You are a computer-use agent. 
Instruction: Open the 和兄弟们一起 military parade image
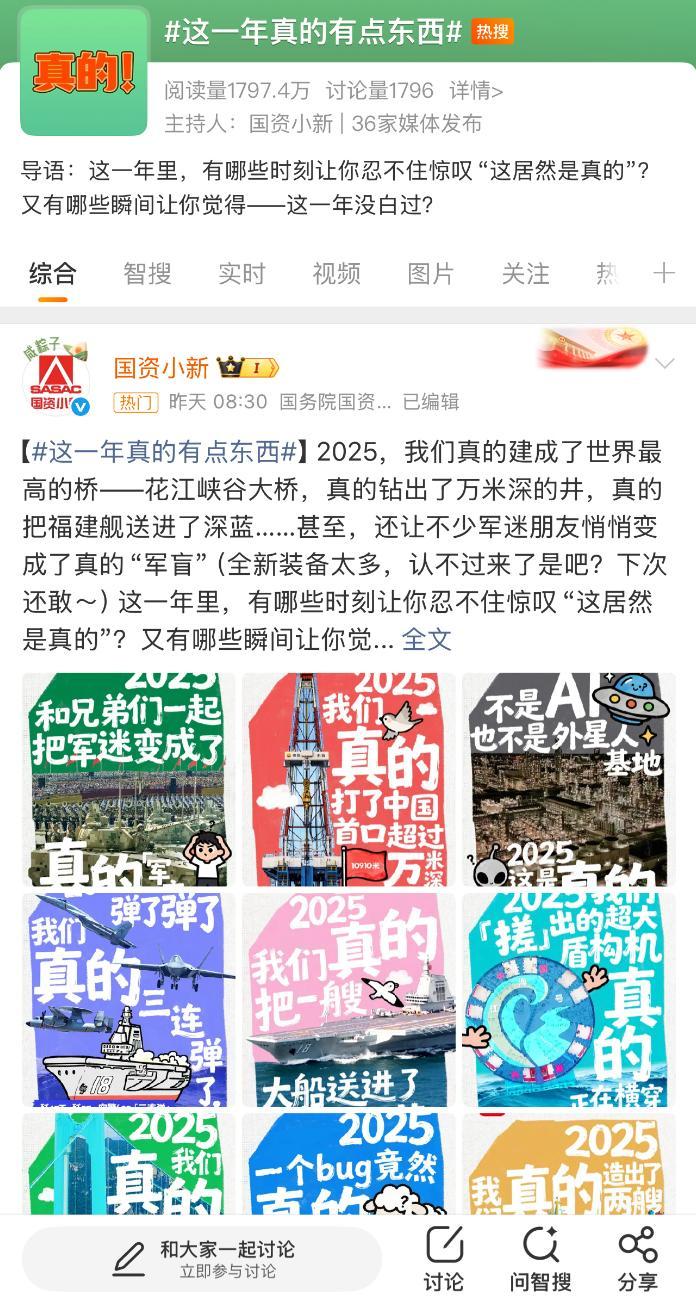tap(129, 779)
